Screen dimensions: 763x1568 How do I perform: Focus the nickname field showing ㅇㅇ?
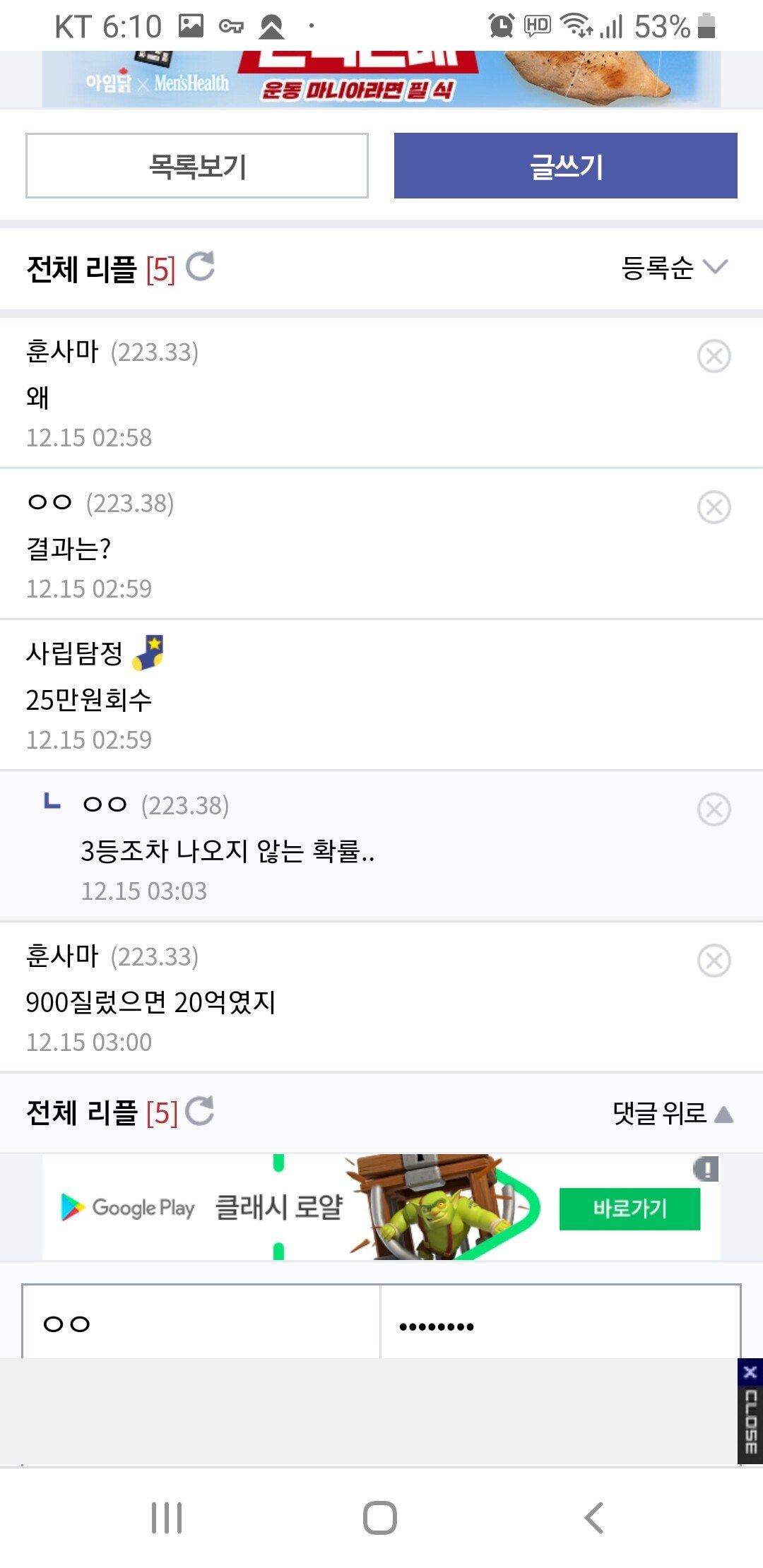click(x=201, y=1321)
